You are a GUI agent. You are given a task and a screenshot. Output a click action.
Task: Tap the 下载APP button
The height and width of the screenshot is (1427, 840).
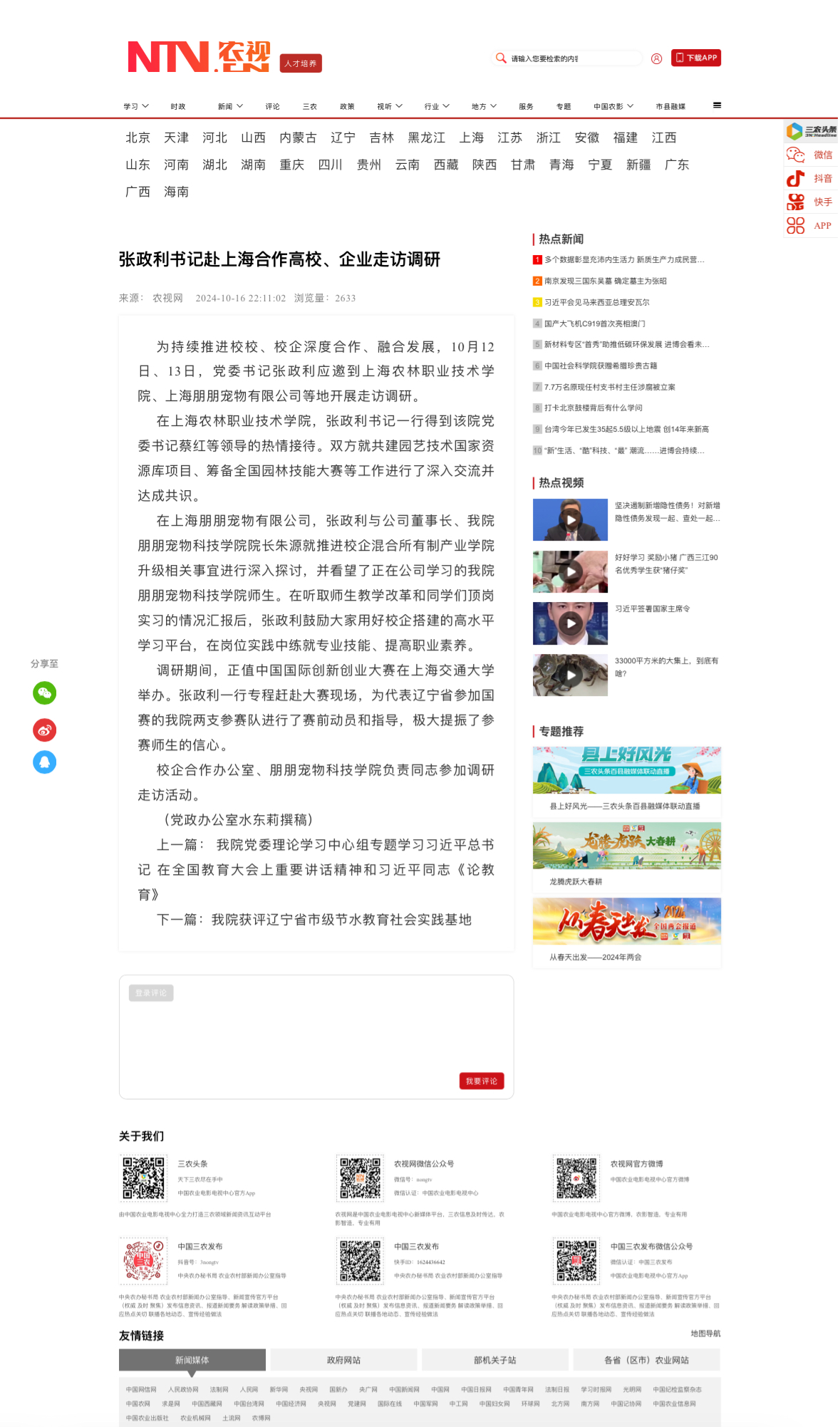coord(695,58)
